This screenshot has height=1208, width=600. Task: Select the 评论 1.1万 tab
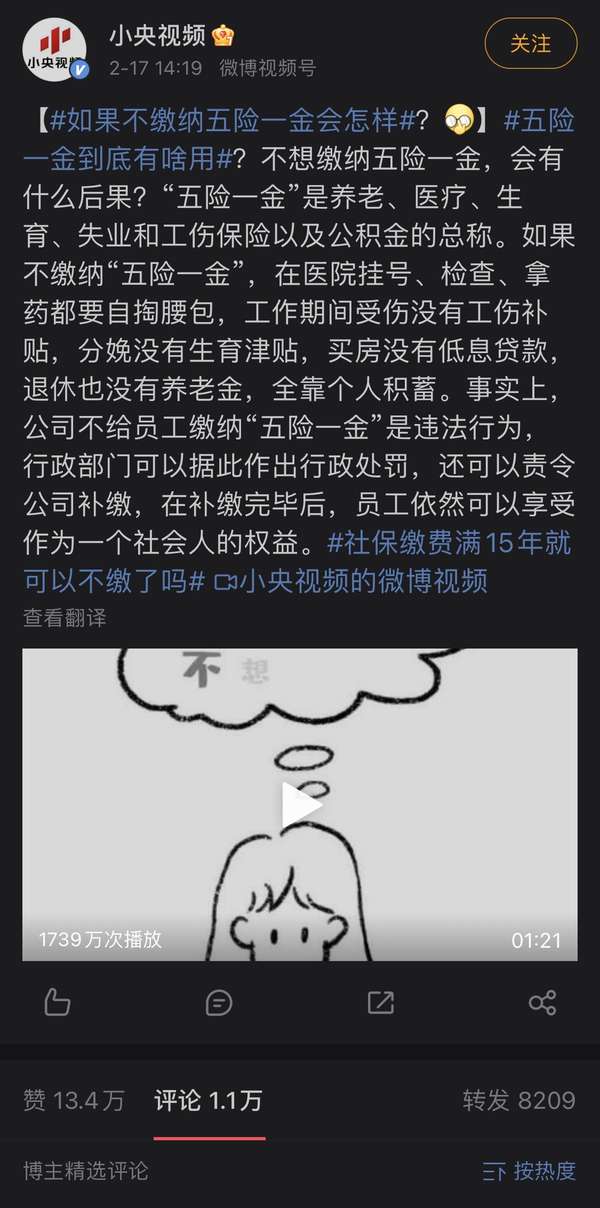[208, 1101]
